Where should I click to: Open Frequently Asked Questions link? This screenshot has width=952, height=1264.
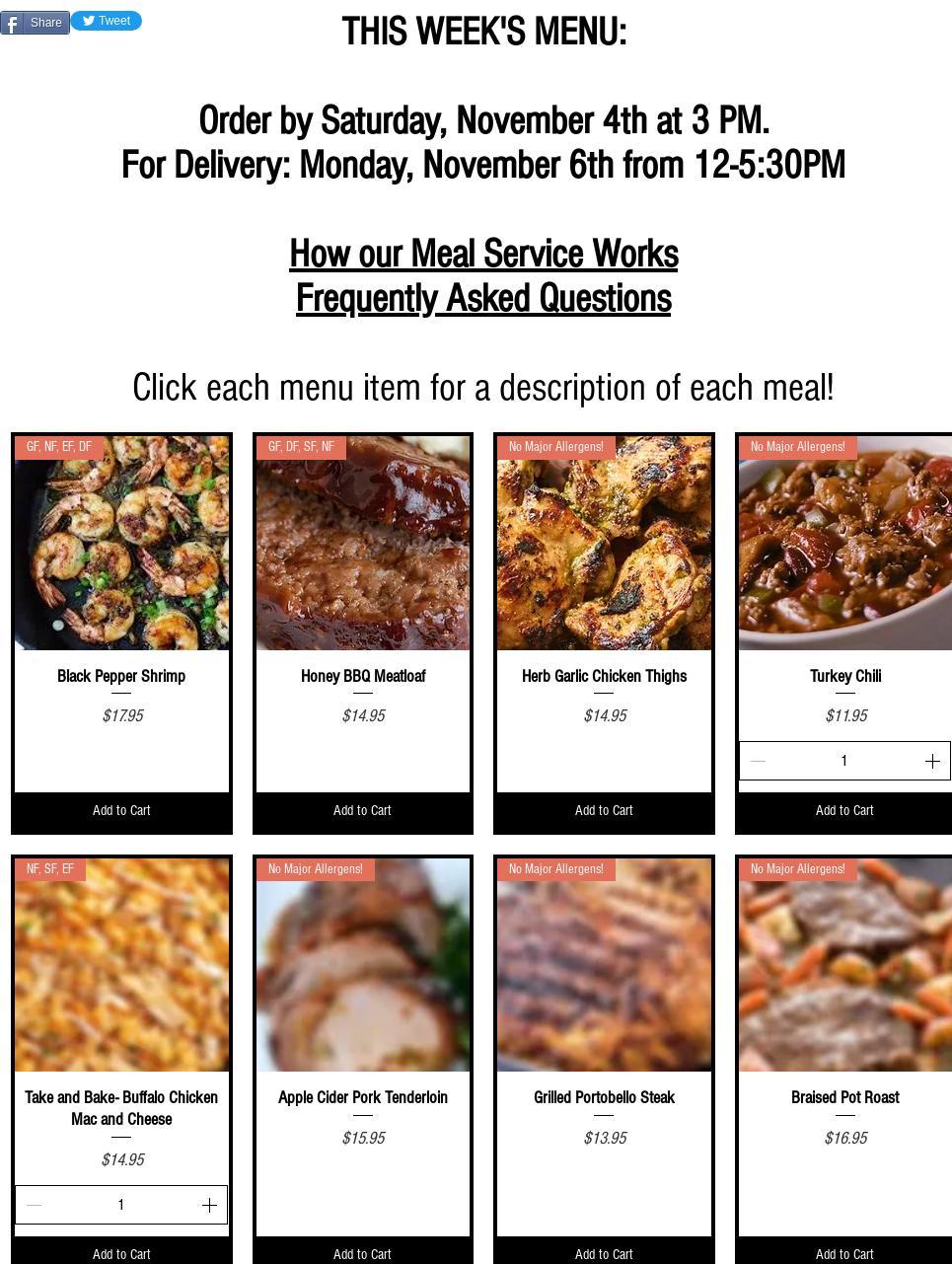(483, 299)
